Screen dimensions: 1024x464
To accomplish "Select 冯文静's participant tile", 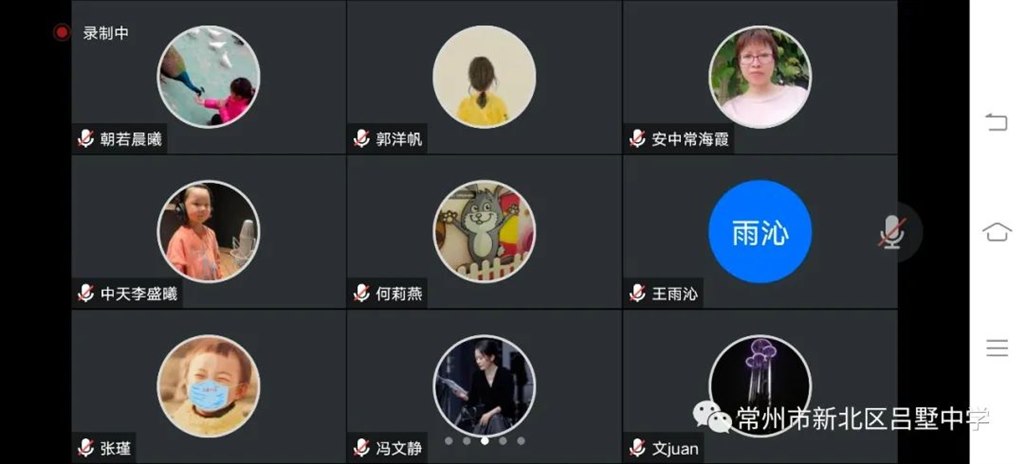I will point(484,384).
